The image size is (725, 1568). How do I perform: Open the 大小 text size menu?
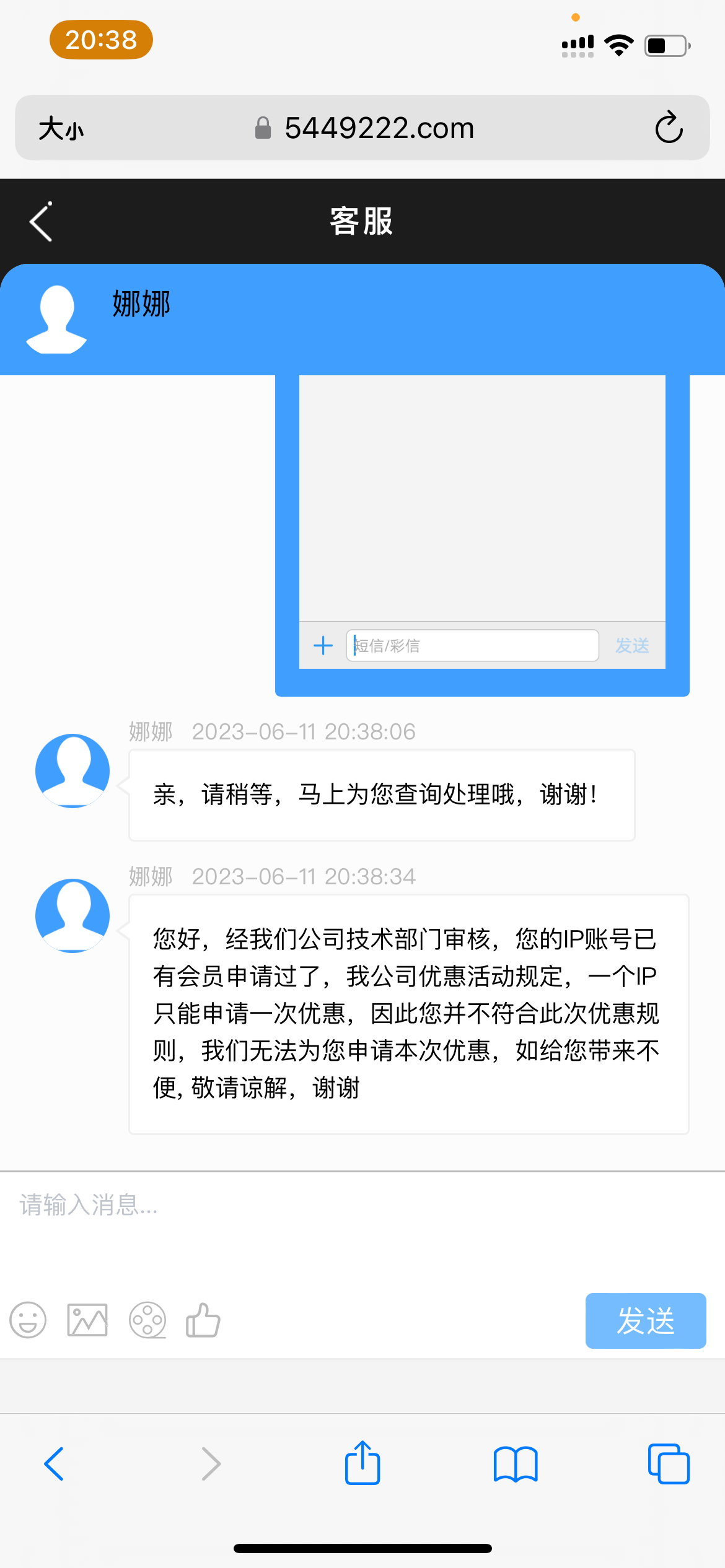(61, 129)
